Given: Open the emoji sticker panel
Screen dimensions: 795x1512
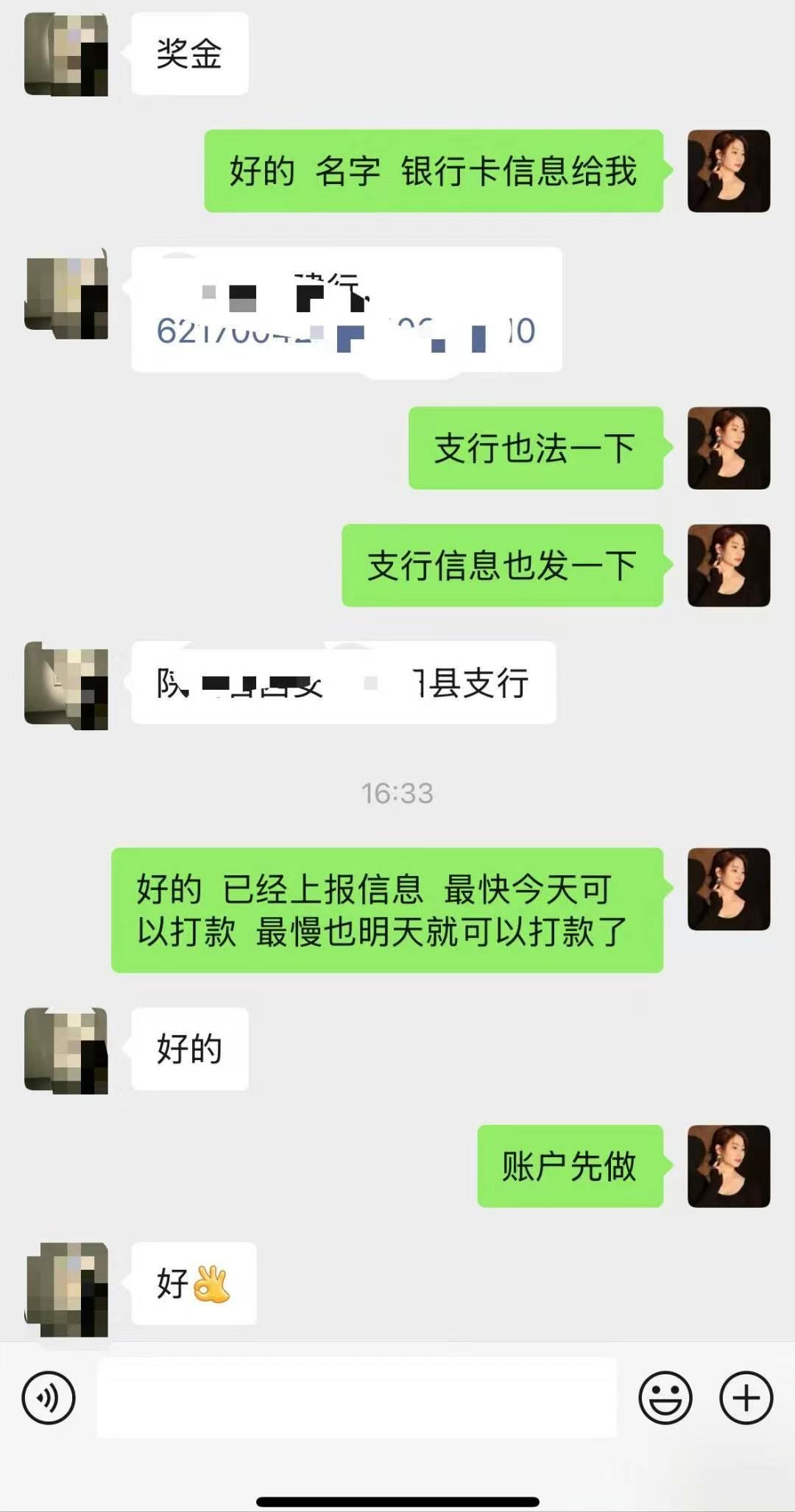Looking at the screenshot, I should tap(665, 1397).
